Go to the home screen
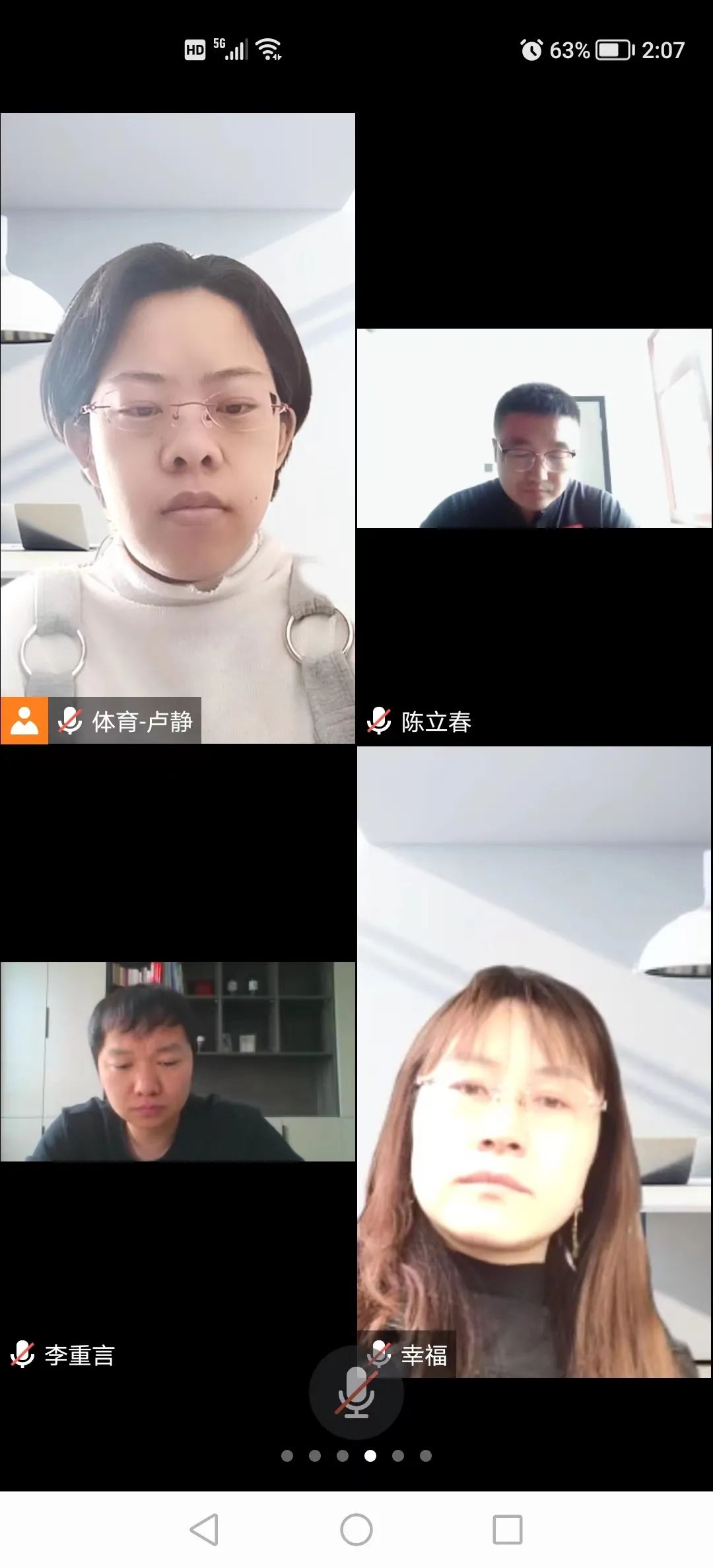Image resolution: width=713 pixels, height=1568 pixels. click(x=356, y=1530)
